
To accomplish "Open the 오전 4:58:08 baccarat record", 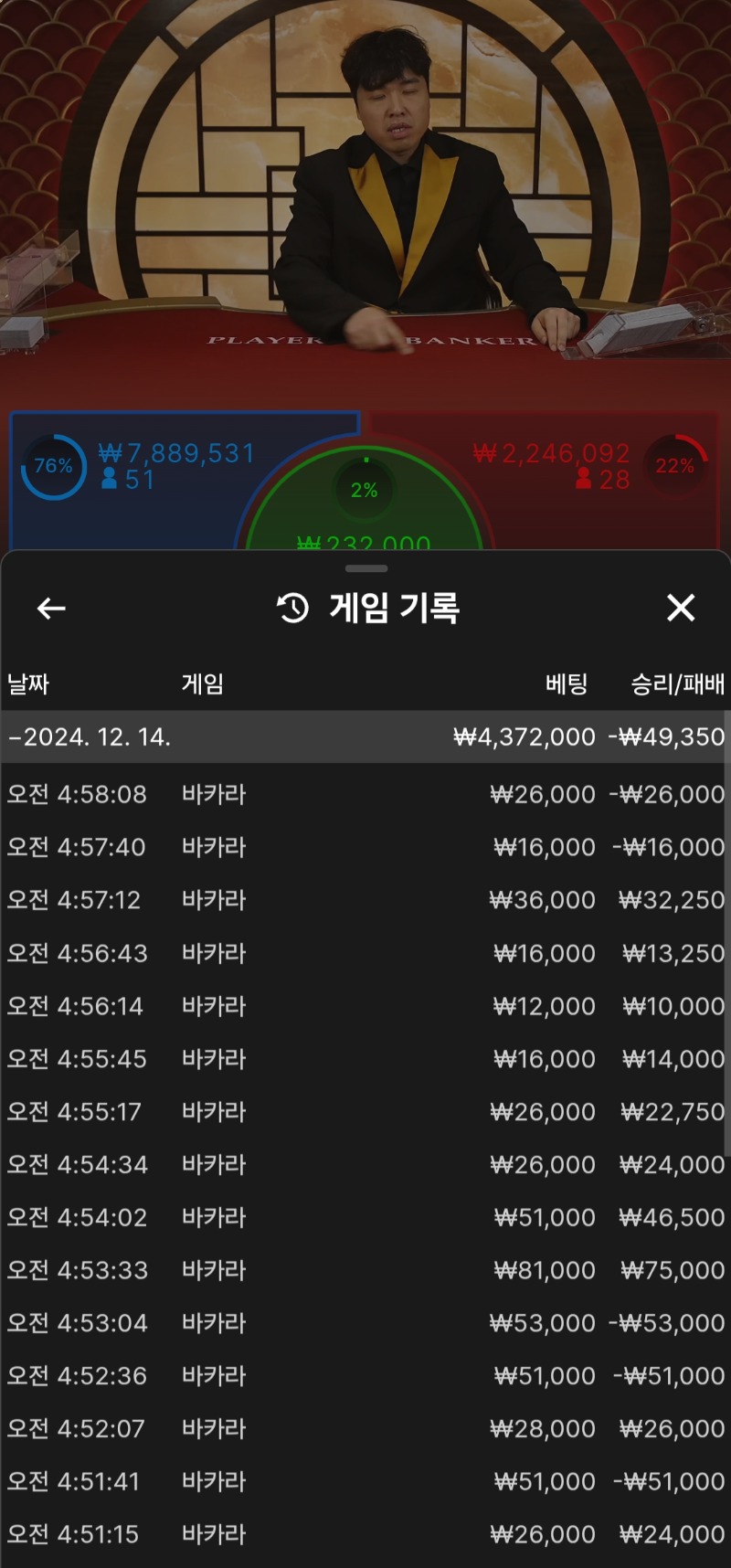I will click(365, 794).
